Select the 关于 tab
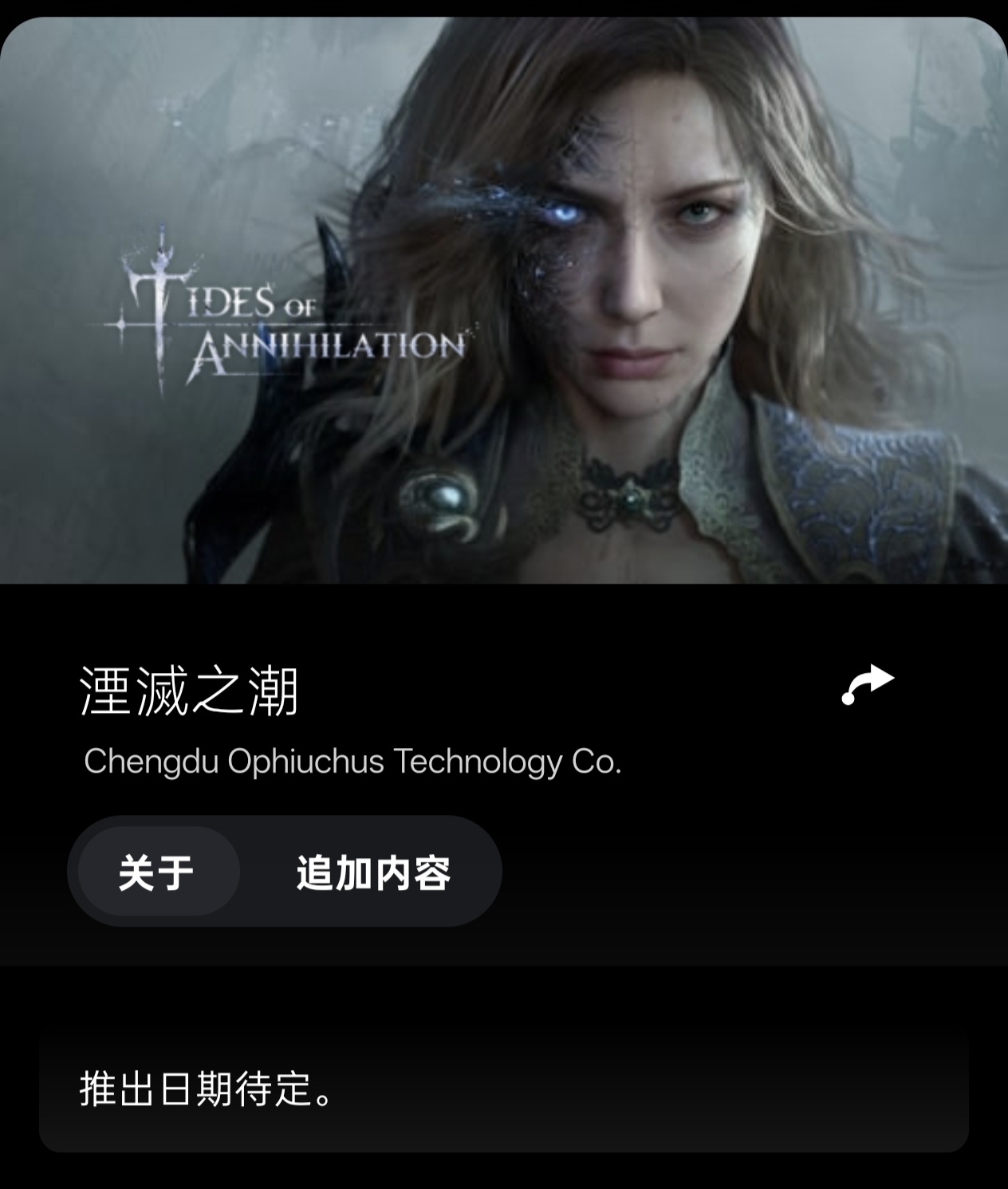1008x1189 pixels. coord(158,872)
